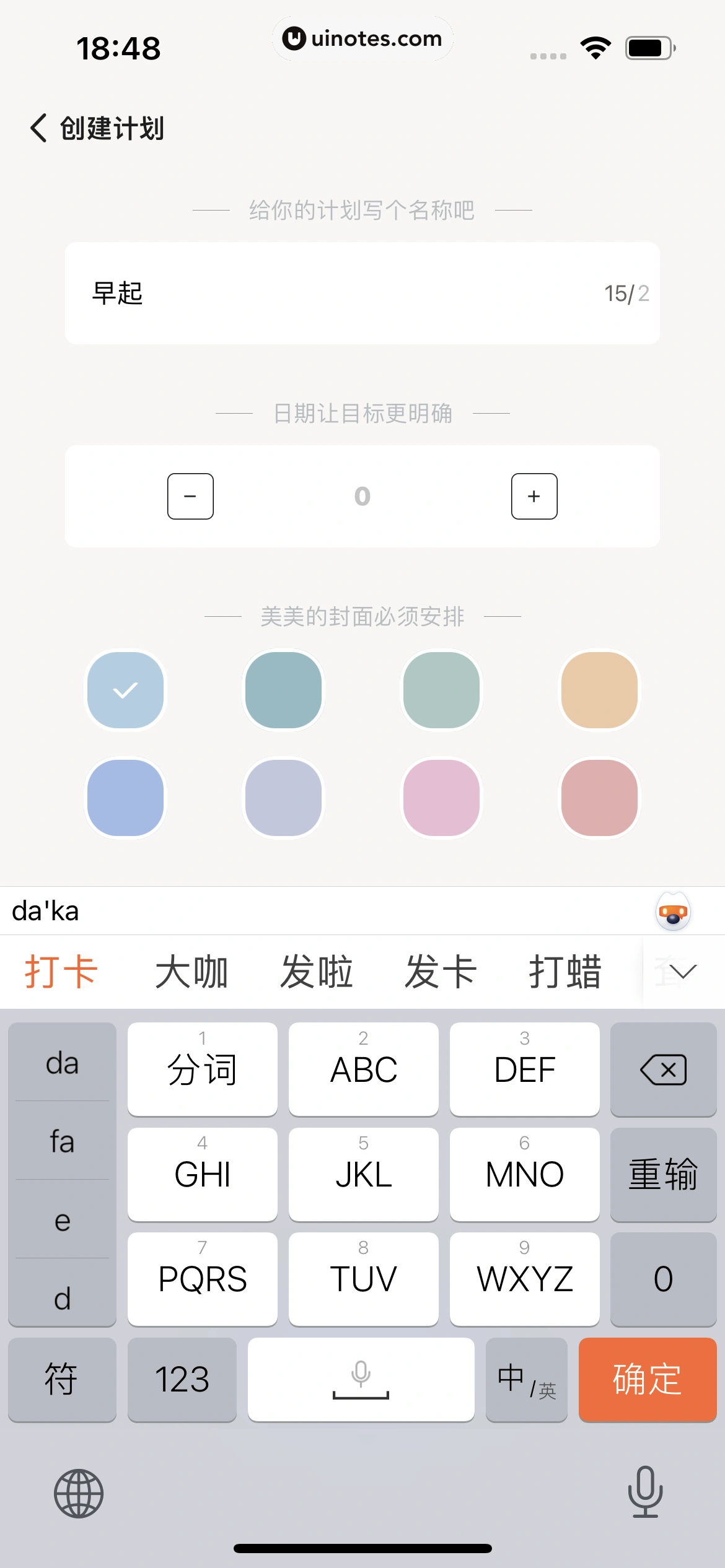Select the periwinkle blue cover color
The height and width of the screenshot is (1568, 725).
pyautogui.click(x=125, y=798)
